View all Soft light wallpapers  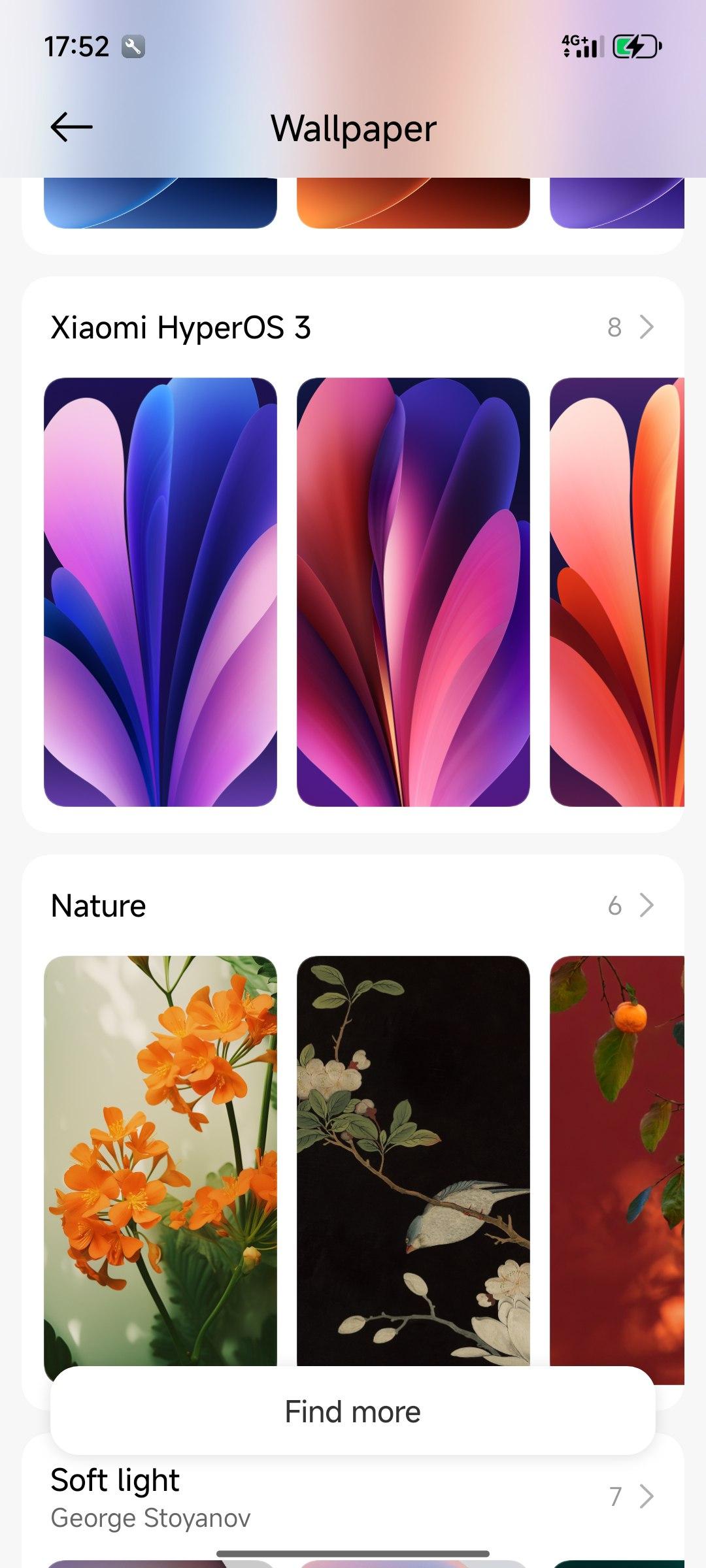coord(630,1496)
